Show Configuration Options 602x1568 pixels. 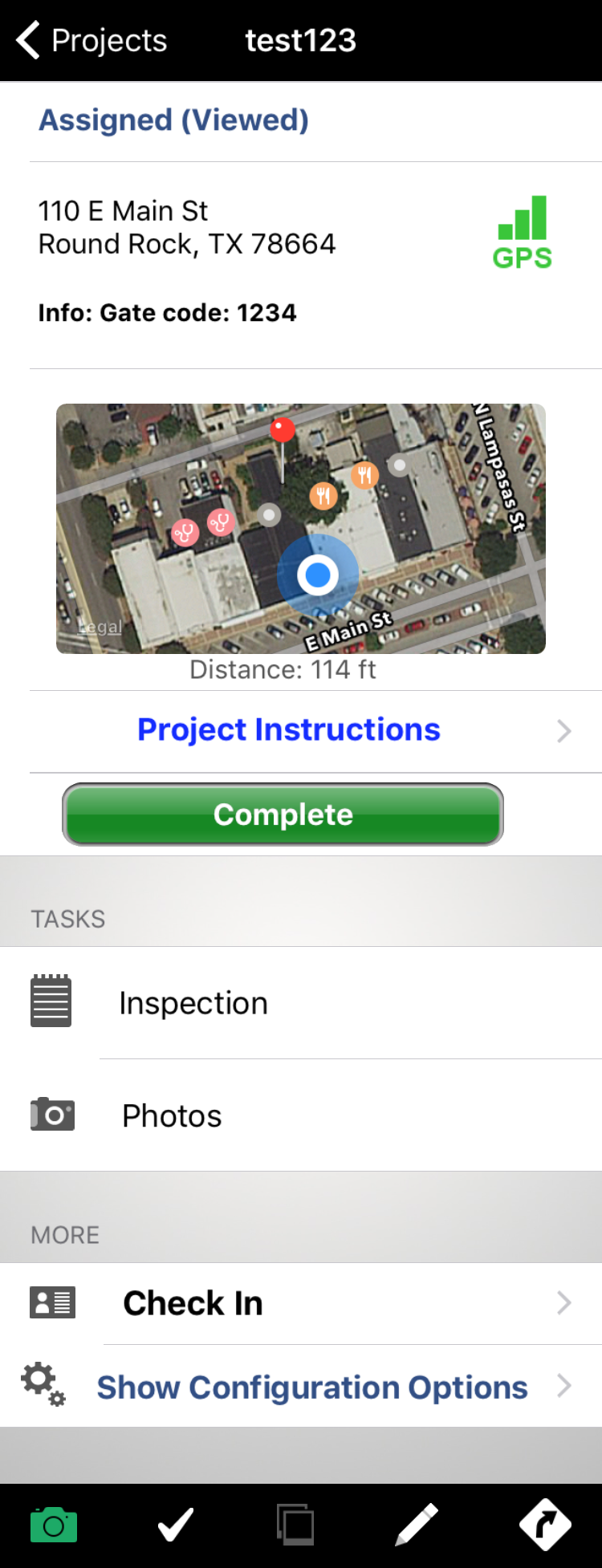pos(311,1387)
